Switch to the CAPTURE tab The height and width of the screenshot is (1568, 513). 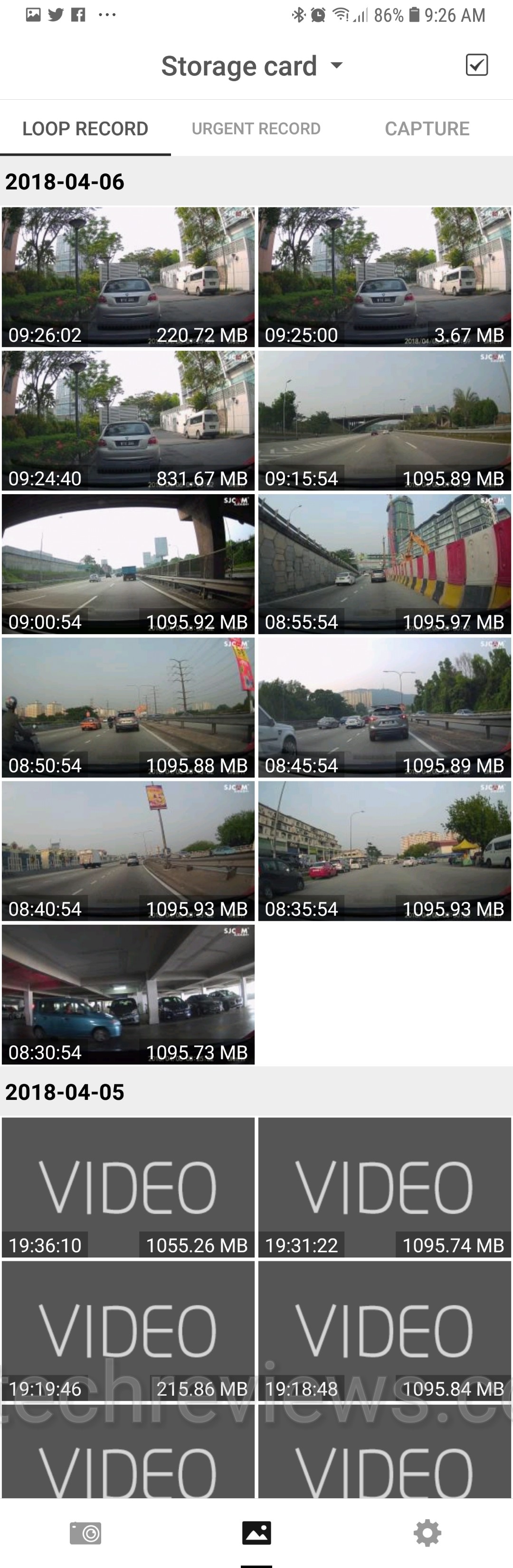point(427,129)
